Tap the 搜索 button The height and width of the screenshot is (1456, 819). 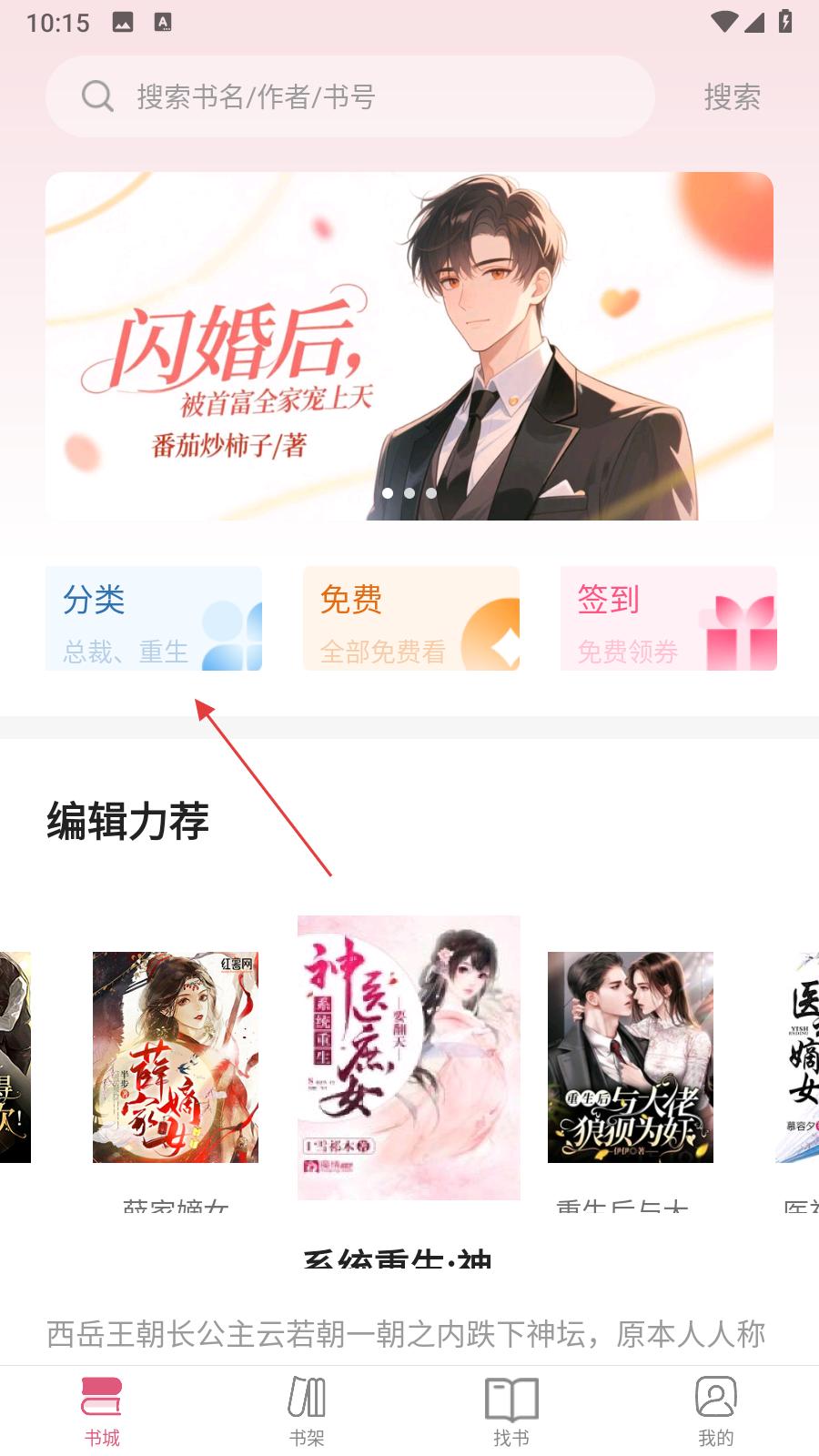click(732, 96)
